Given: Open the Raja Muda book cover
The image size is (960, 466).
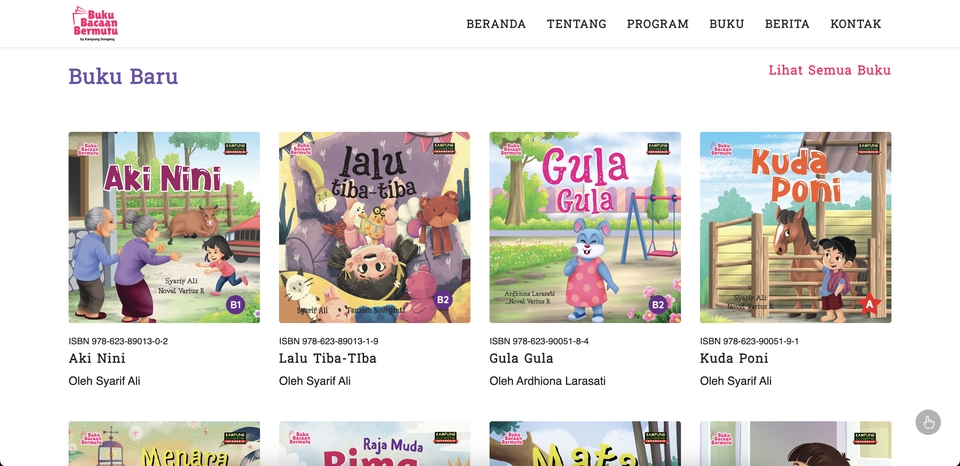Looking at the screenshot, I should point(374,444).
